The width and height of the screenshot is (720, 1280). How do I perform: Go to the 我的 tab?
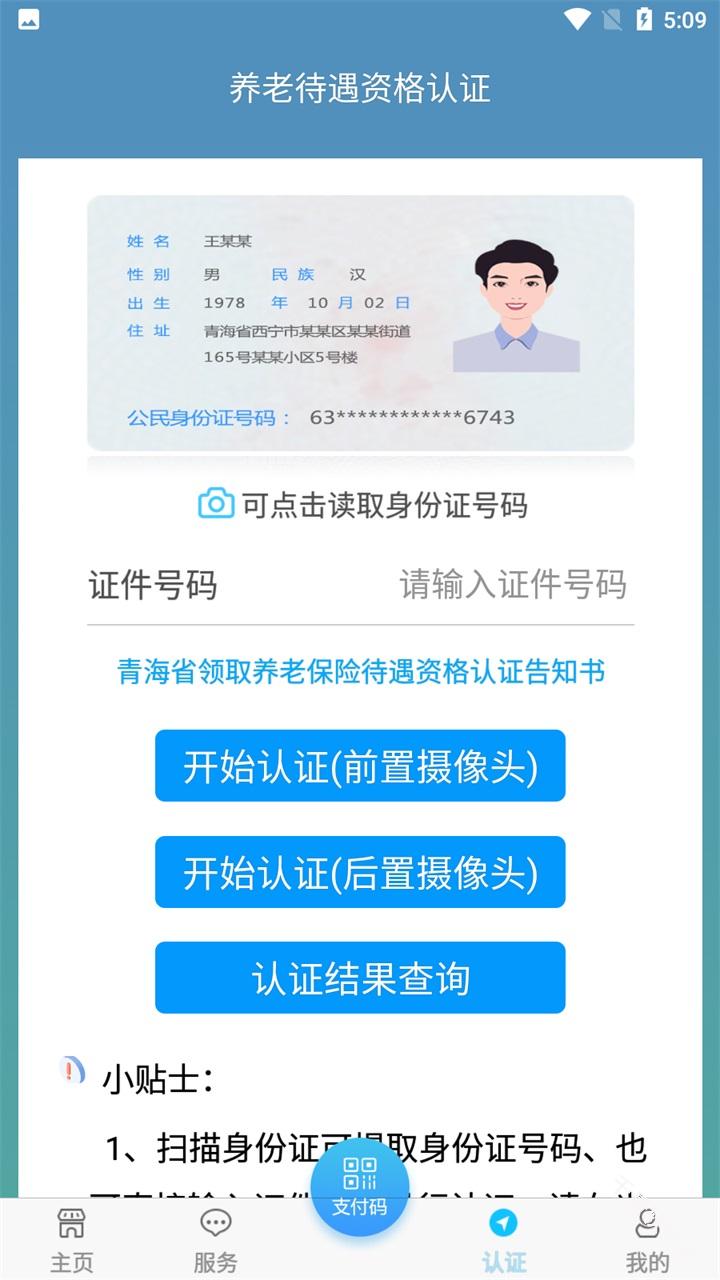(x=647, y=1240)
